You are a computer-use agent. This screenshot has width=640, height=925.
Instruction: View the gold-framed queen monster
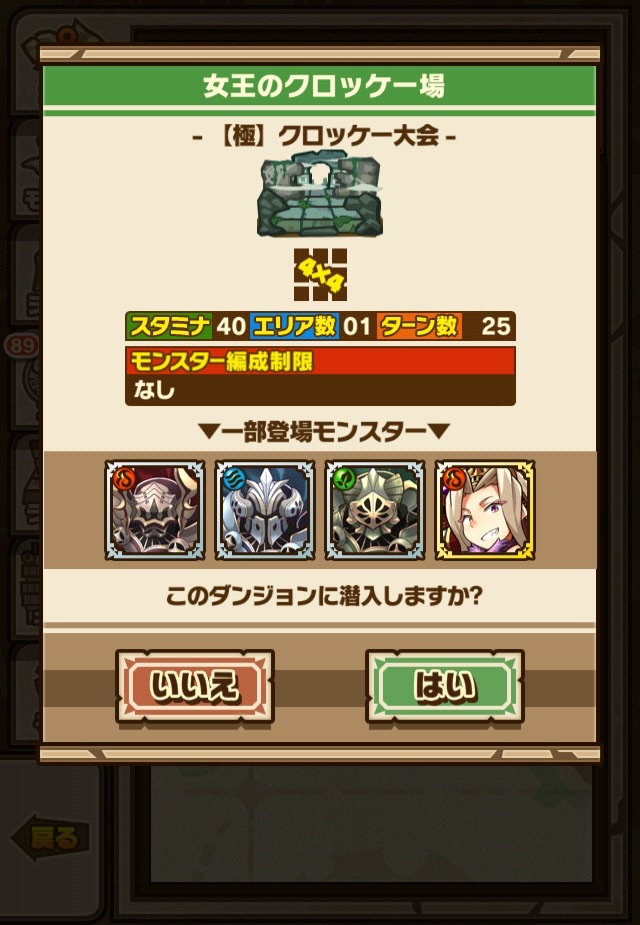[485, 510]
